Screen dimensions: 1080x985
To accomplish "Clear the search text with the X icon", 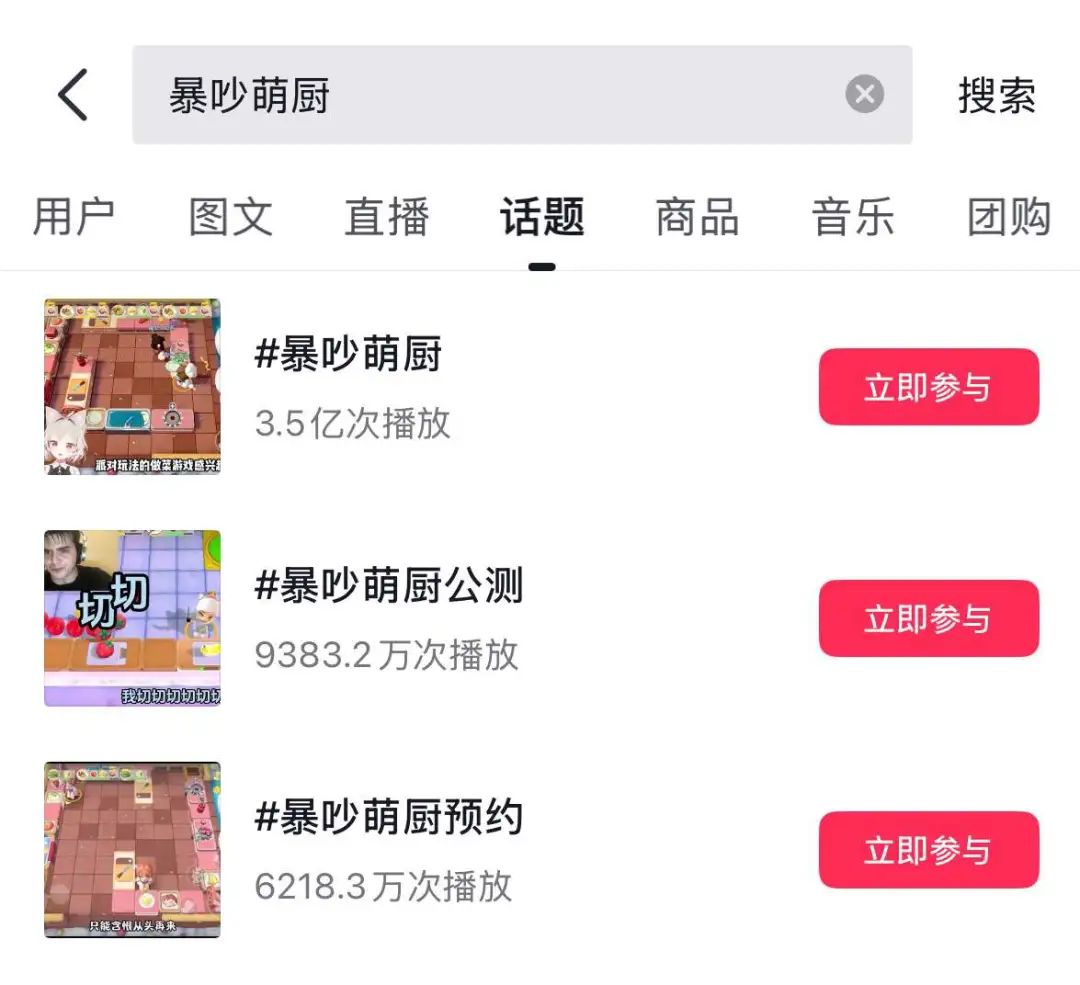I will coord(864,95).
